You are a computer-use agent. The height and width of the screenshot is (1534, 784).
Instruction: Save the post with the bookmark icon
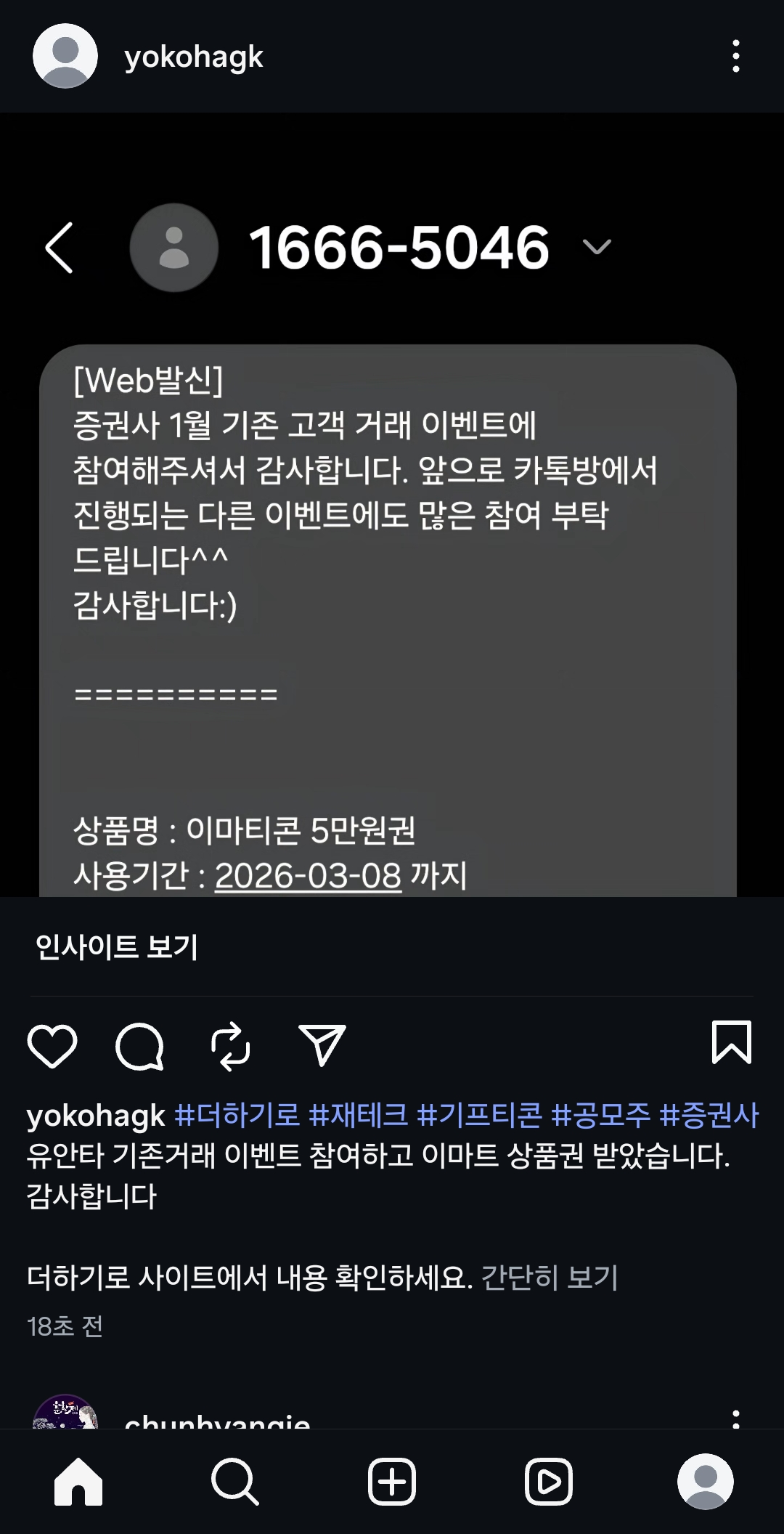click(x=732, y=1042)
